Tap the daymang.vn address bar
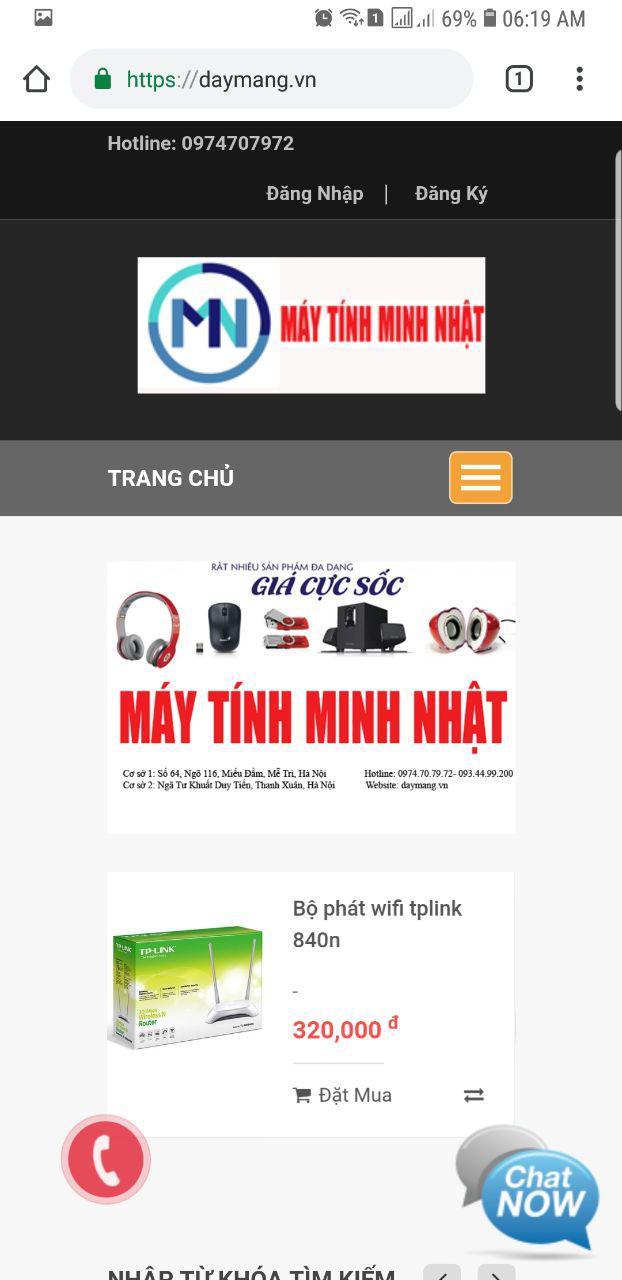The height and width of the screenshot is (1280, 622). (270, 79)
